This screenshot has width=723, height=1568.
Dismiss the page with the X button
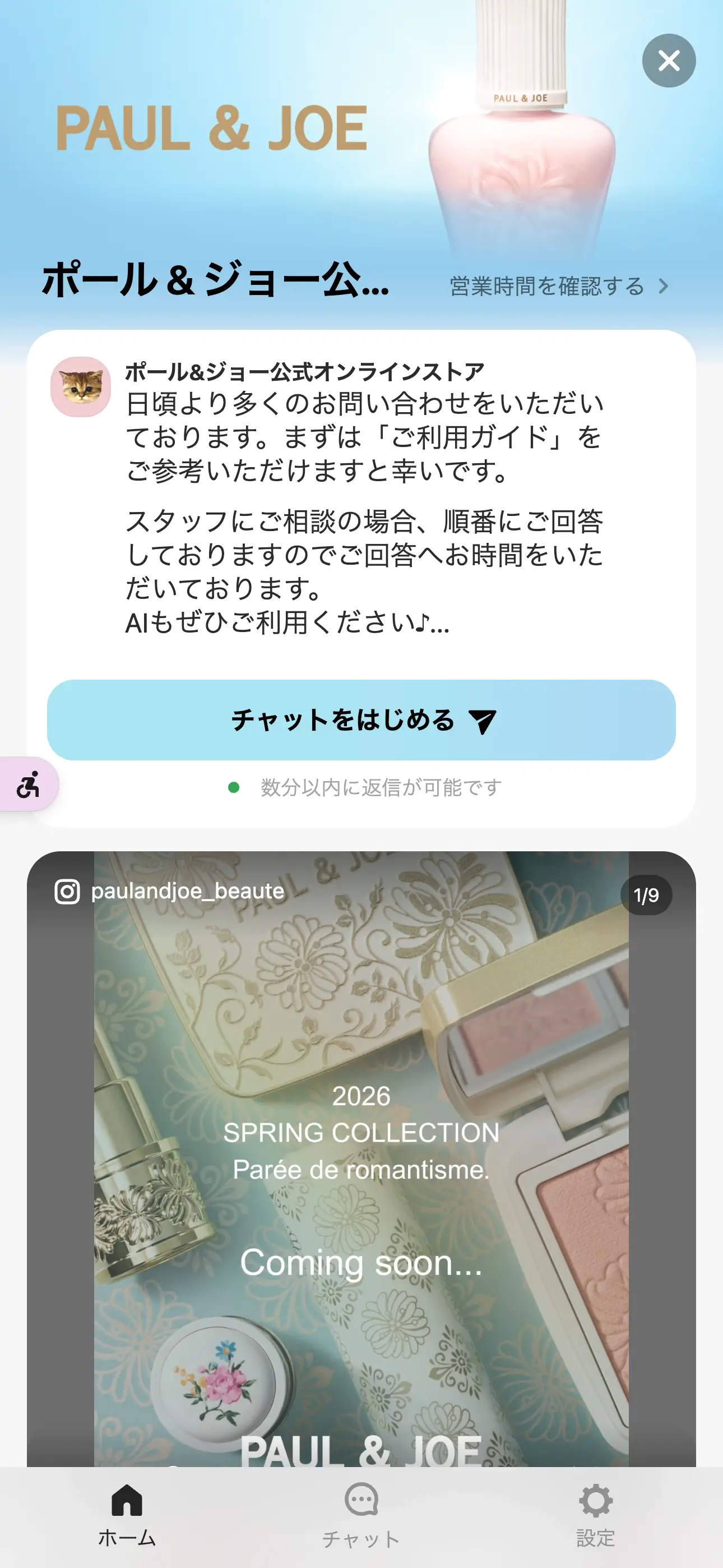[x=669, y=60]
